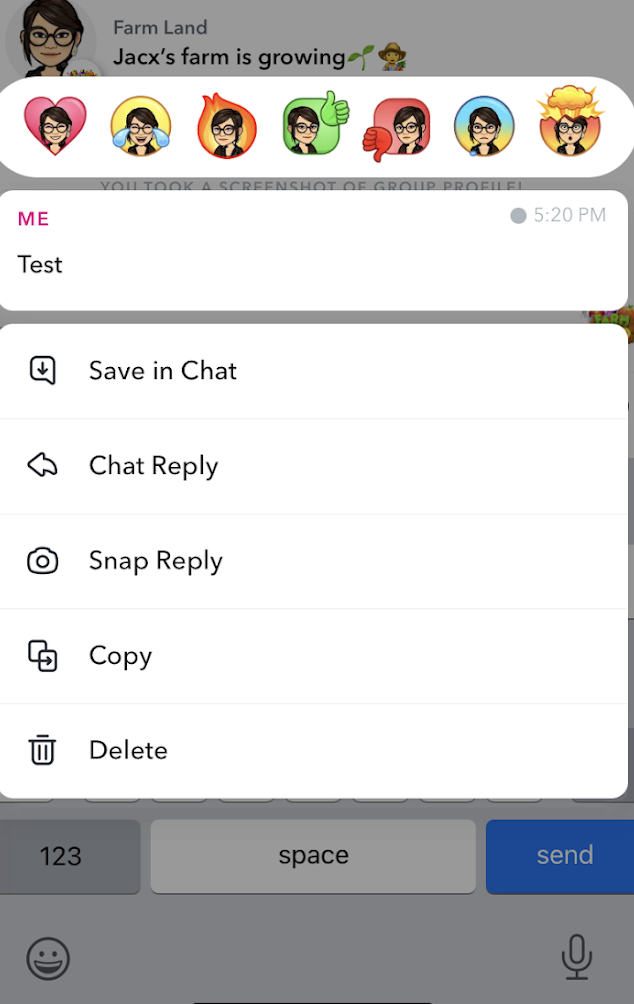Choose Snap Reply option
This screenshot has width=634, height=1004.
(155, 561)
